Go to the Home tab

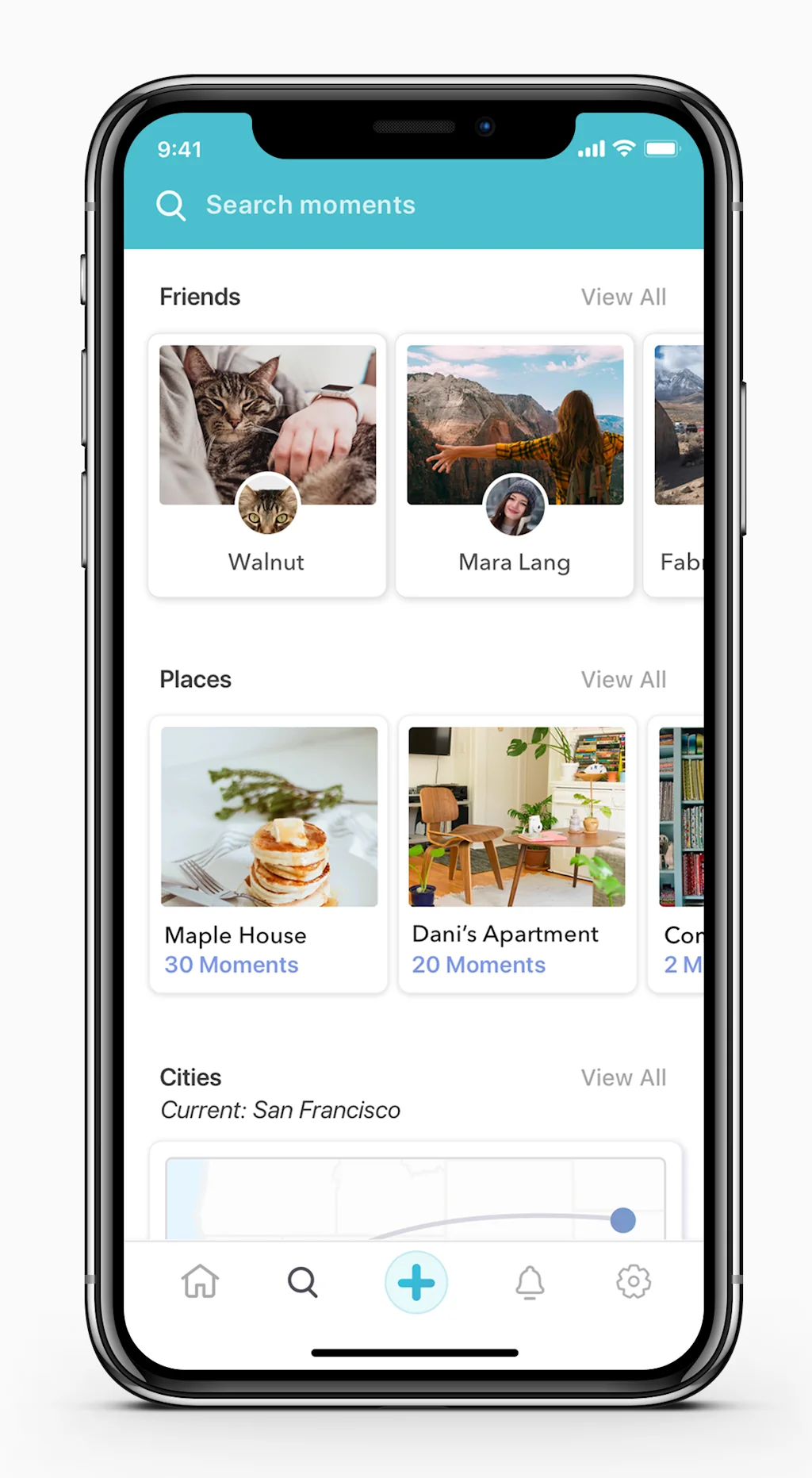200,1281
